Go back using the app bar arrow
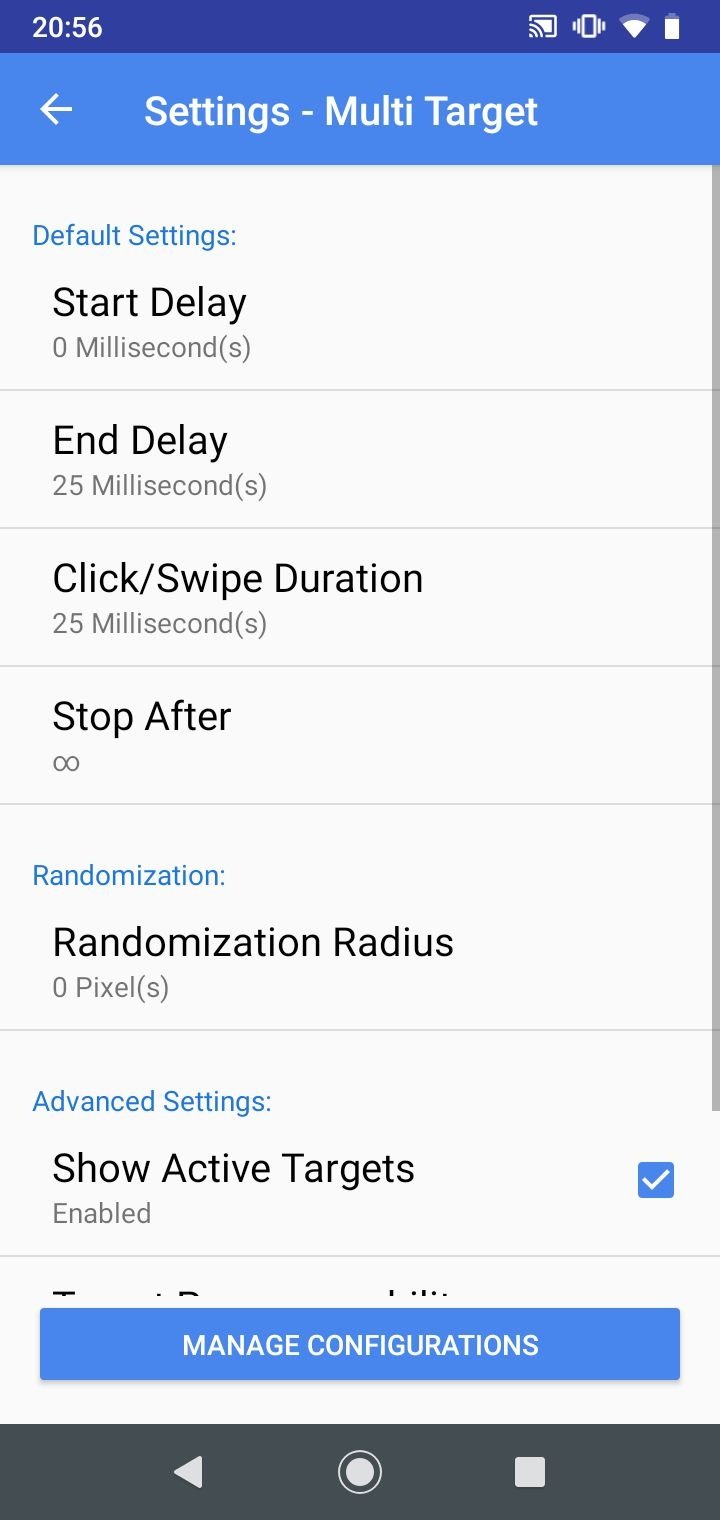Image resolution: width=720 pixels, height=1520 pixels. (56, 110)
